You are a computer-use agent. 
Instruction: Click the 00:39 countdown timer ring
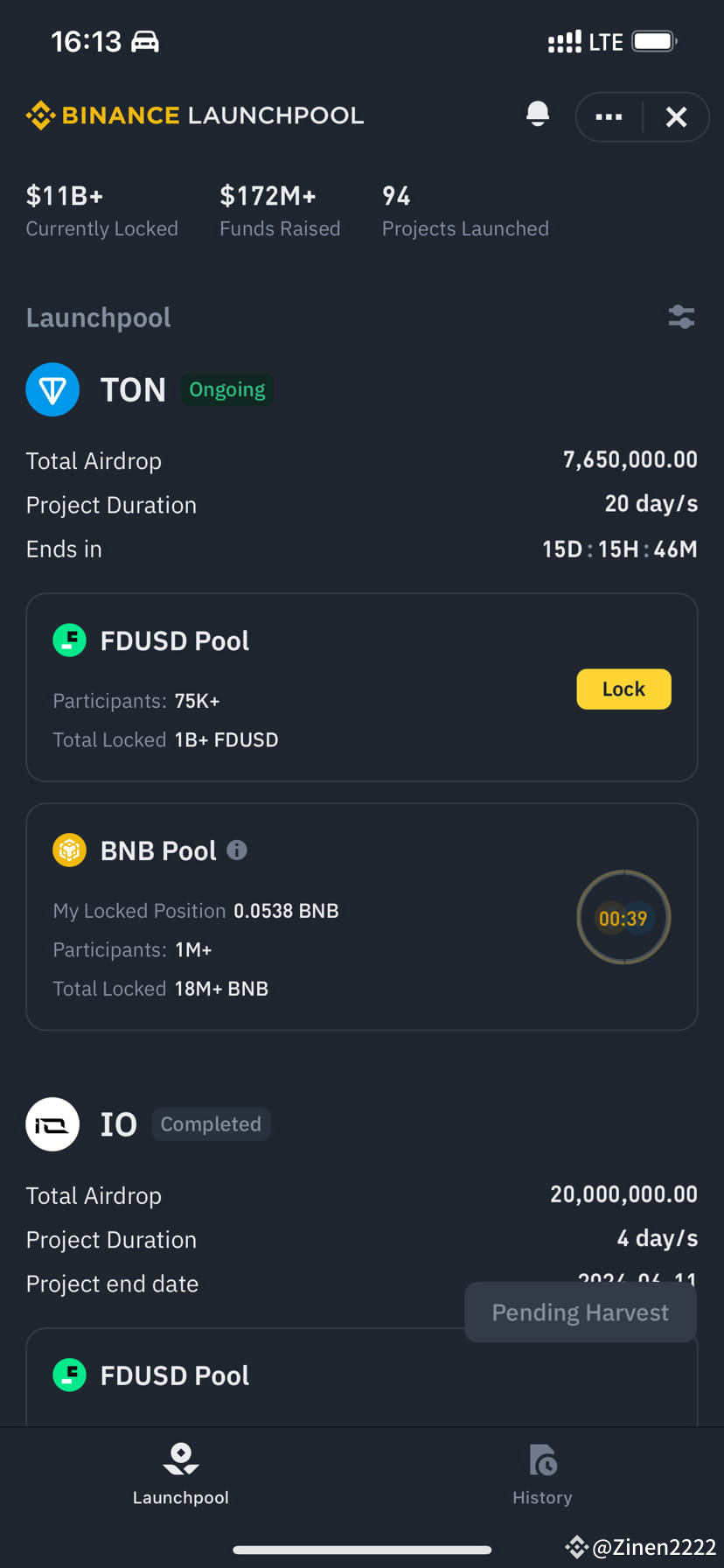click(x=623, y=917)
